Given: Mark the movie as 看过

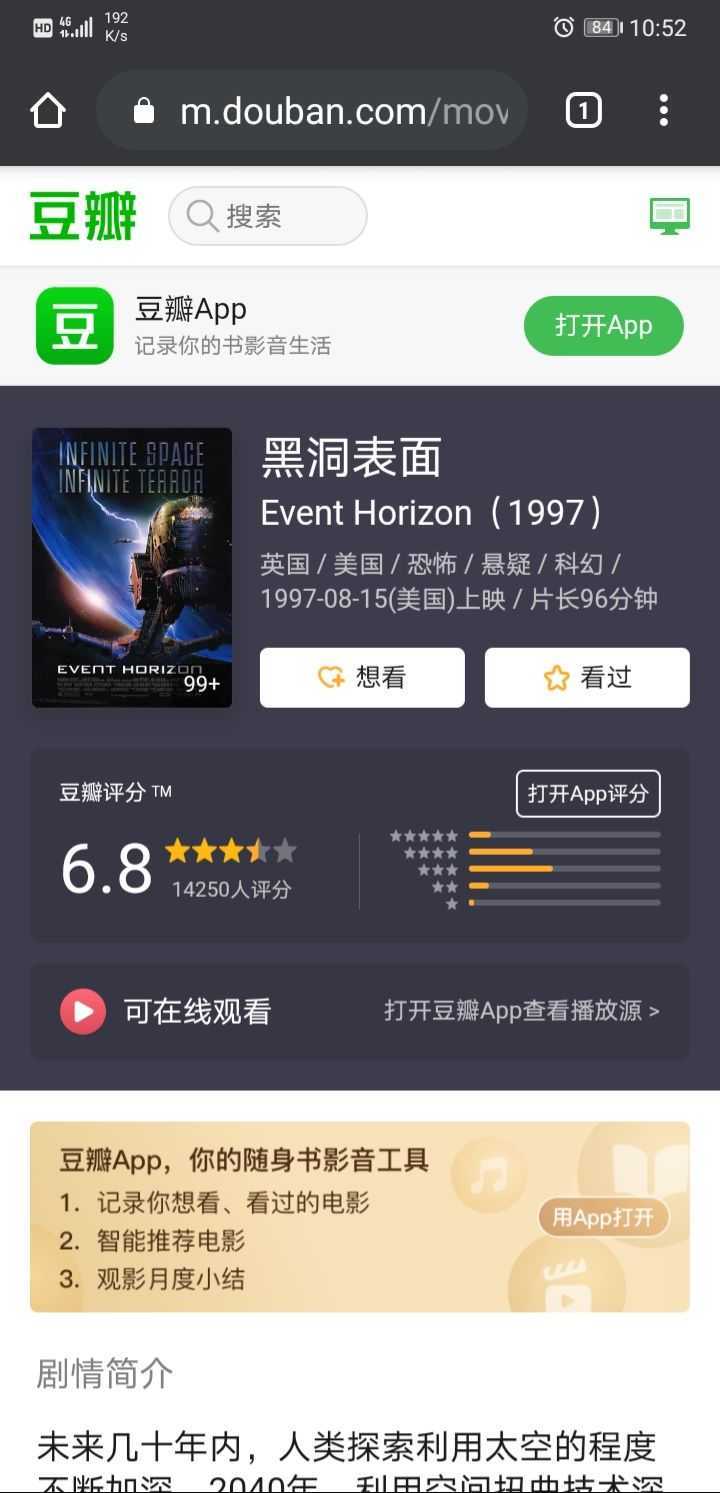Looking at the screenshot, I should tap(587, 677).
